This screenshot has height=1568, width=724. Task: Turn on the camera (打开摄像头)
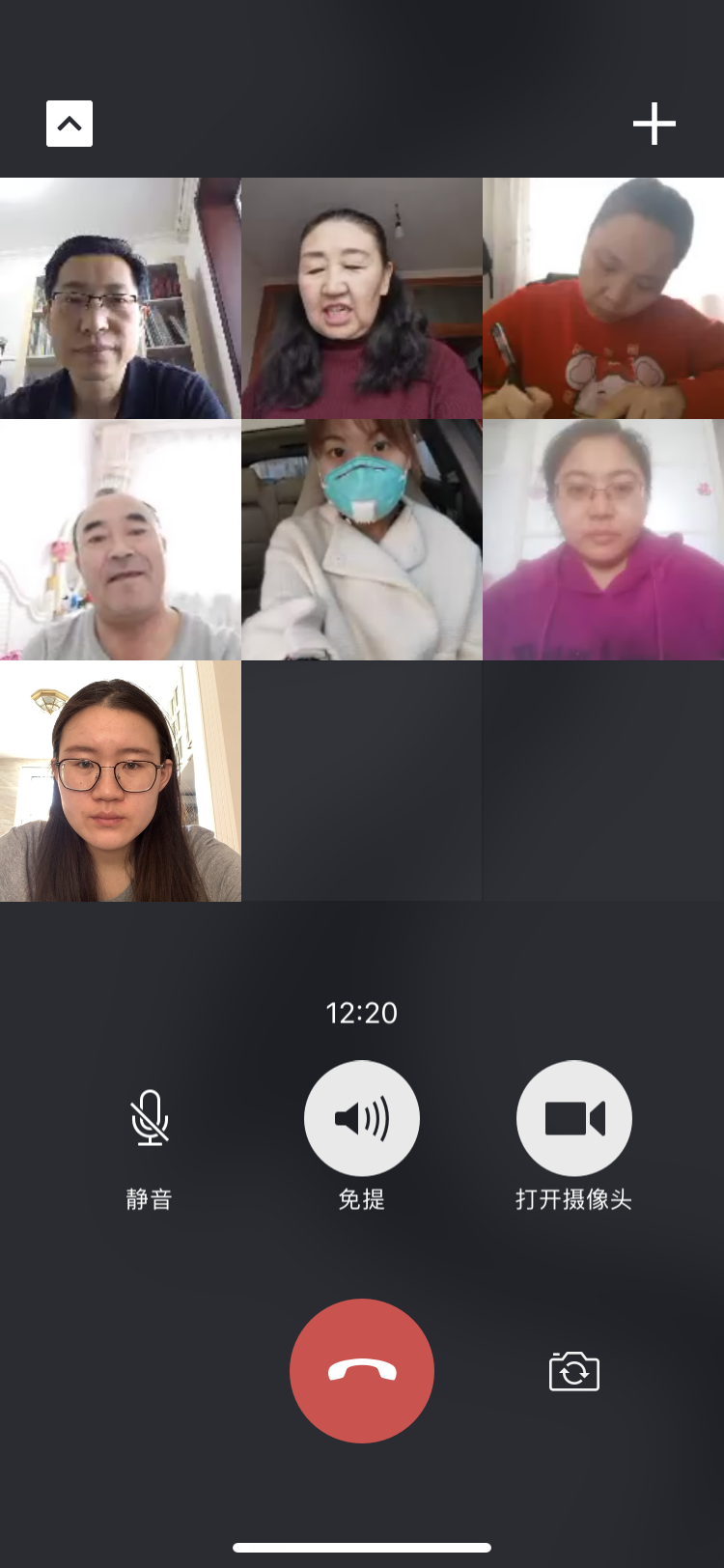(x=574, y=1119)
